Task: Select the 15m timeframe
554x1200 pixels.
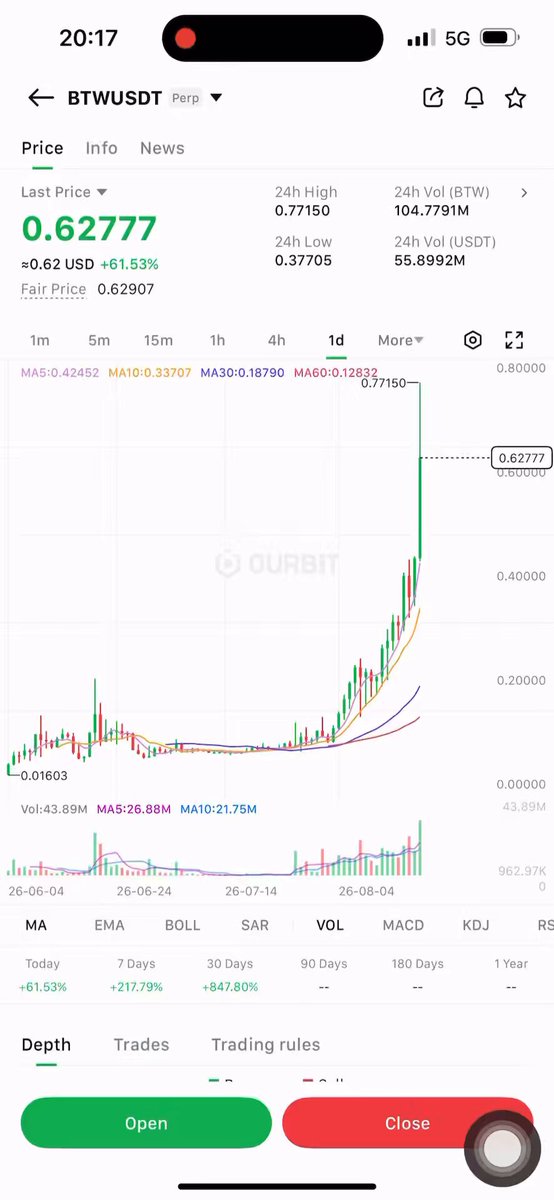Action: click(x=158, y=340)
